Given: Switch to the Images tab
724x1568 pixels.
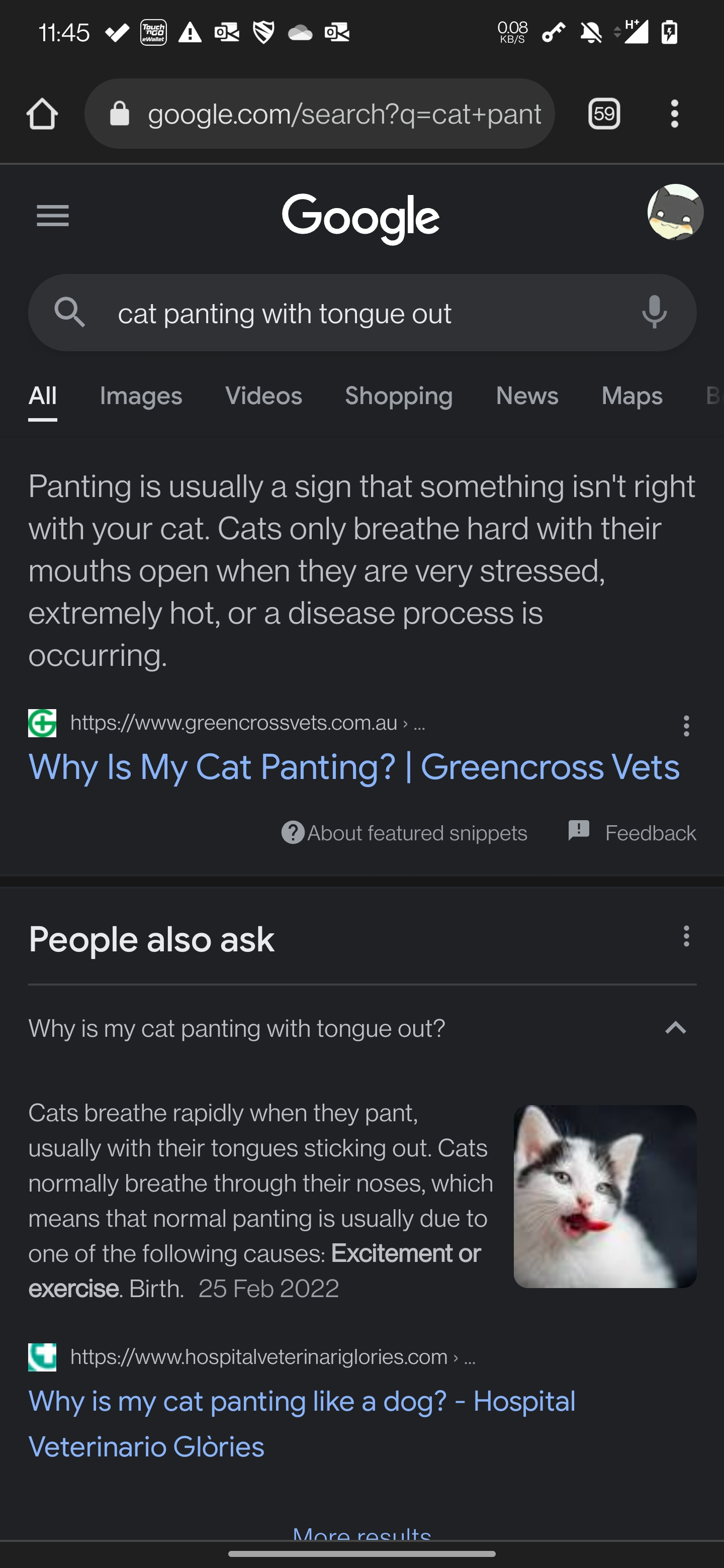Looking at the screenshot, I should (141, 396).
